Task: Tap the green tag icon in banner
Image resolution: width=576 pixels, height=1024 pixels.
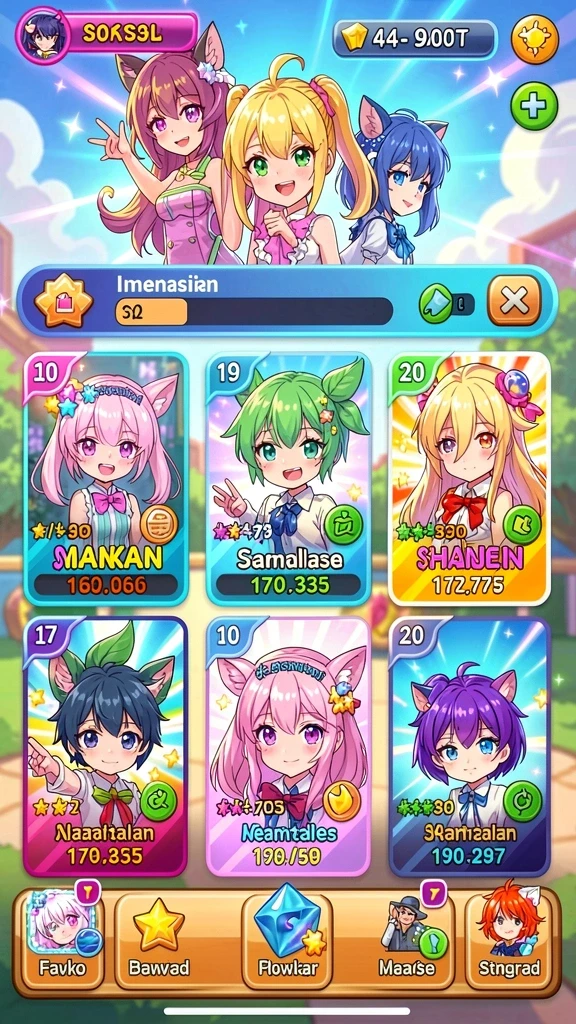Action: (436, 302)
